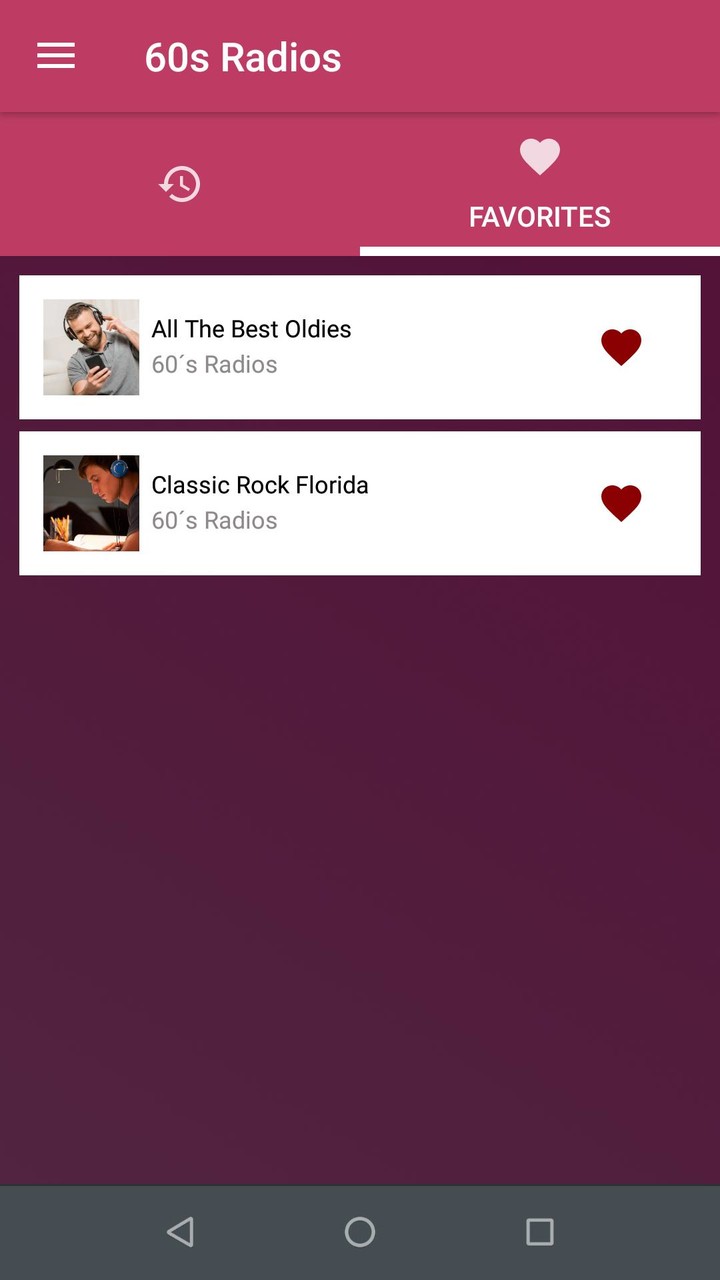Select the All The Best Oldies station
This screenshot has width=720, height=1280.
[300, 346]
